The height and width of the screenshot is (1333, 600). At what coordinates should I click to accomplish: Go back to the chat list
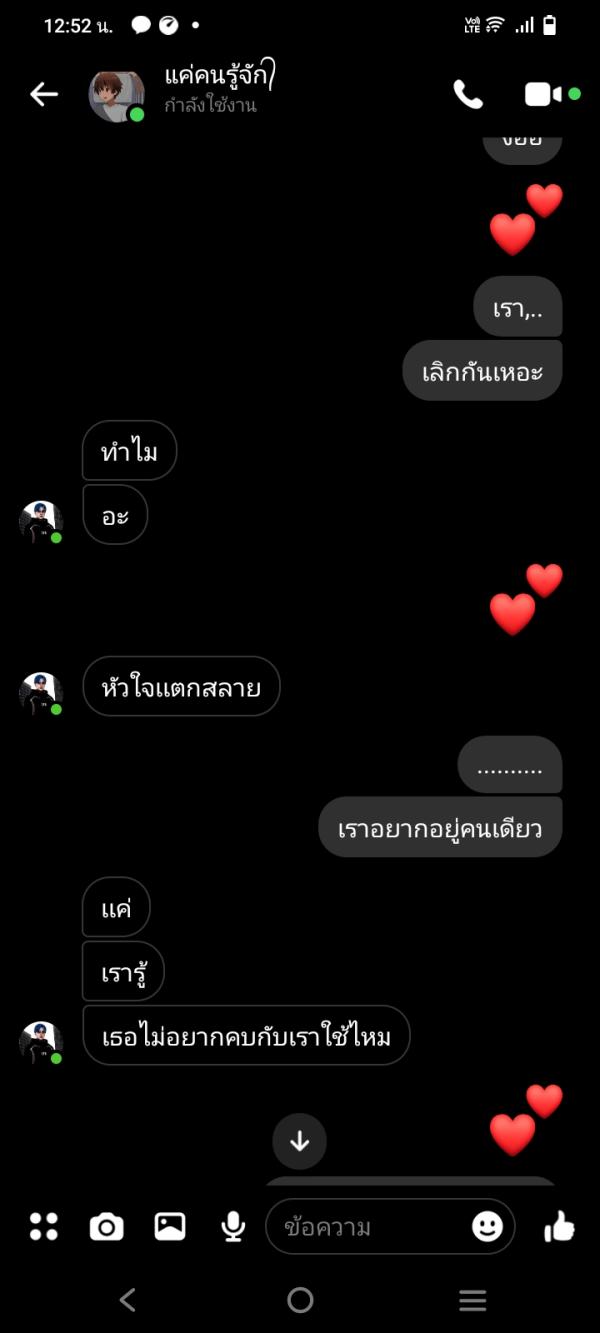pyautogui.click(x=44, y=94)
